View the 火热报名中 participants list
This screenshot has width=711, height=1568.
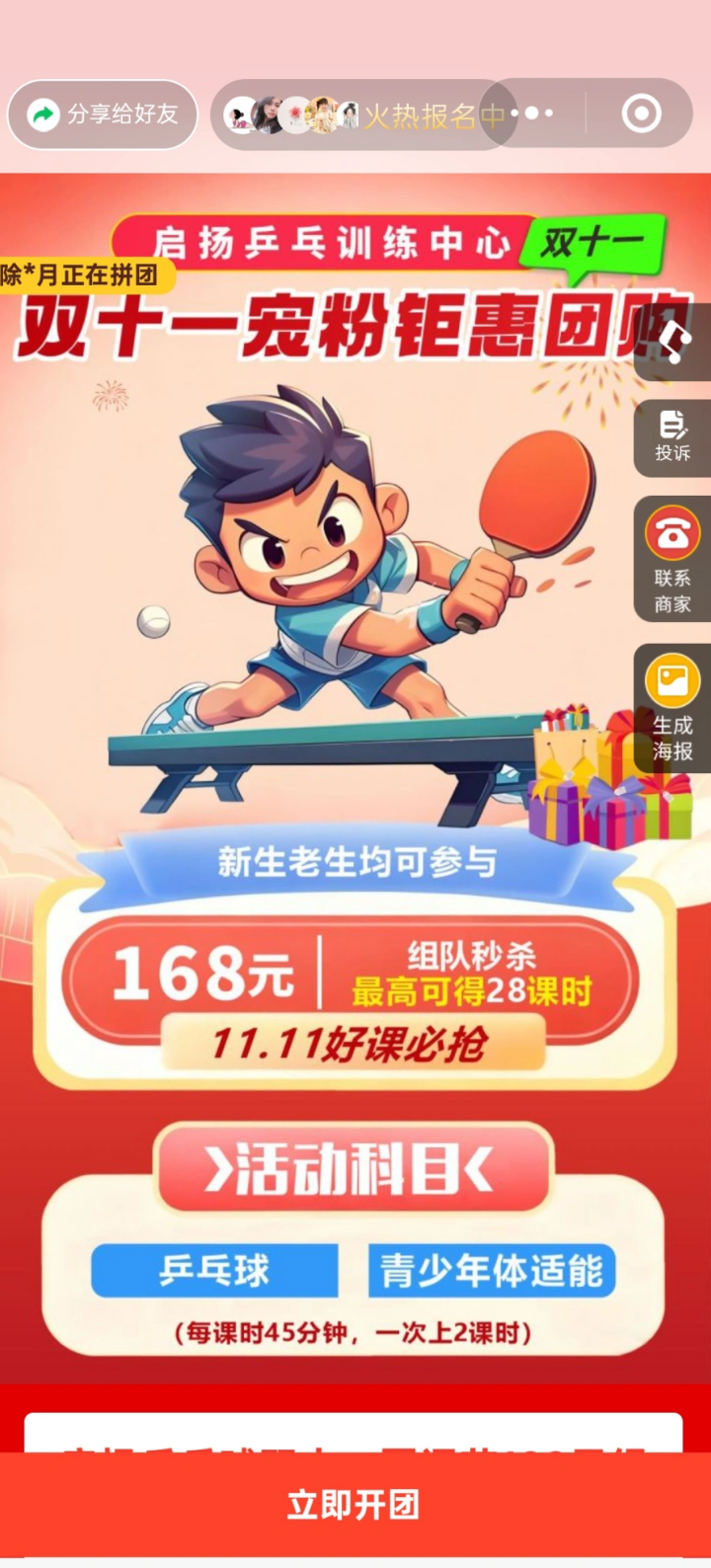(363, 116)
